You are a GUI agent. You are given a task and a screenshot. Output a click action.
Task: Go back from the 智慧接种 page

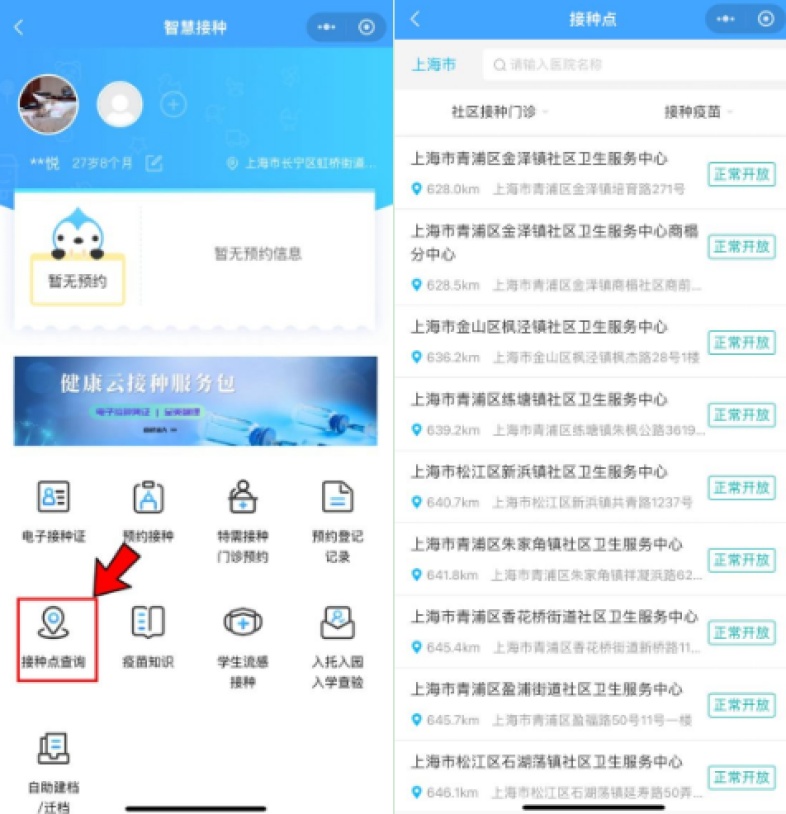coord(19,27)
